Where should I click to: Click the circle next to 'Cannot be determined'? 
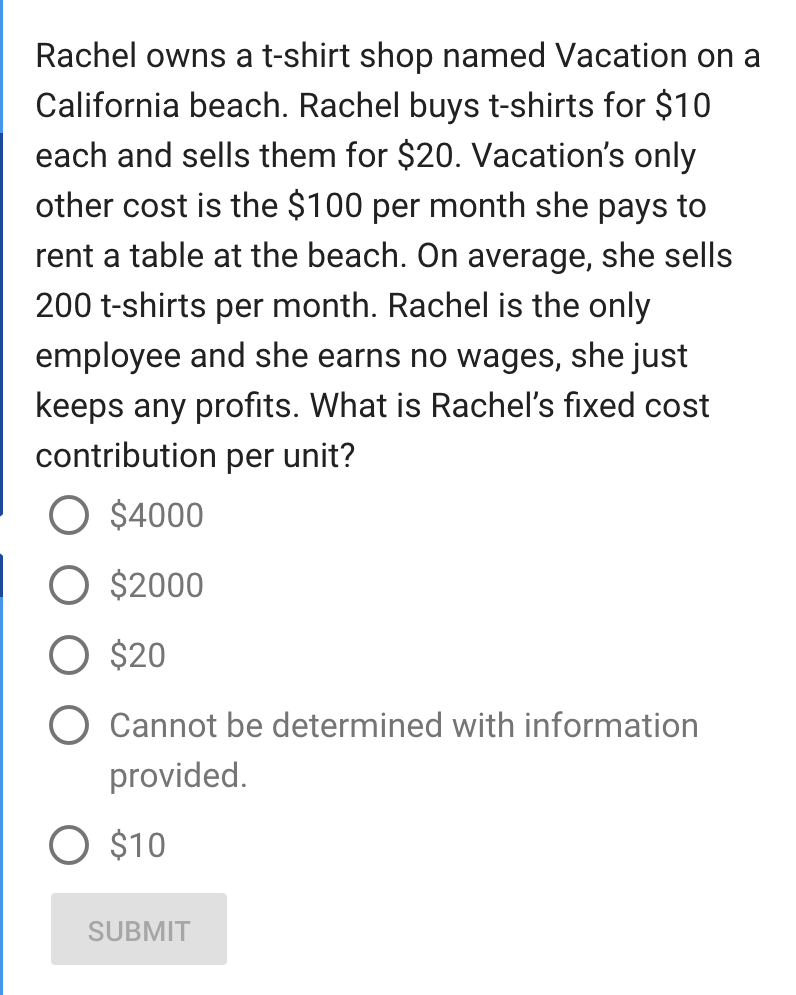[x=69, y=725]
